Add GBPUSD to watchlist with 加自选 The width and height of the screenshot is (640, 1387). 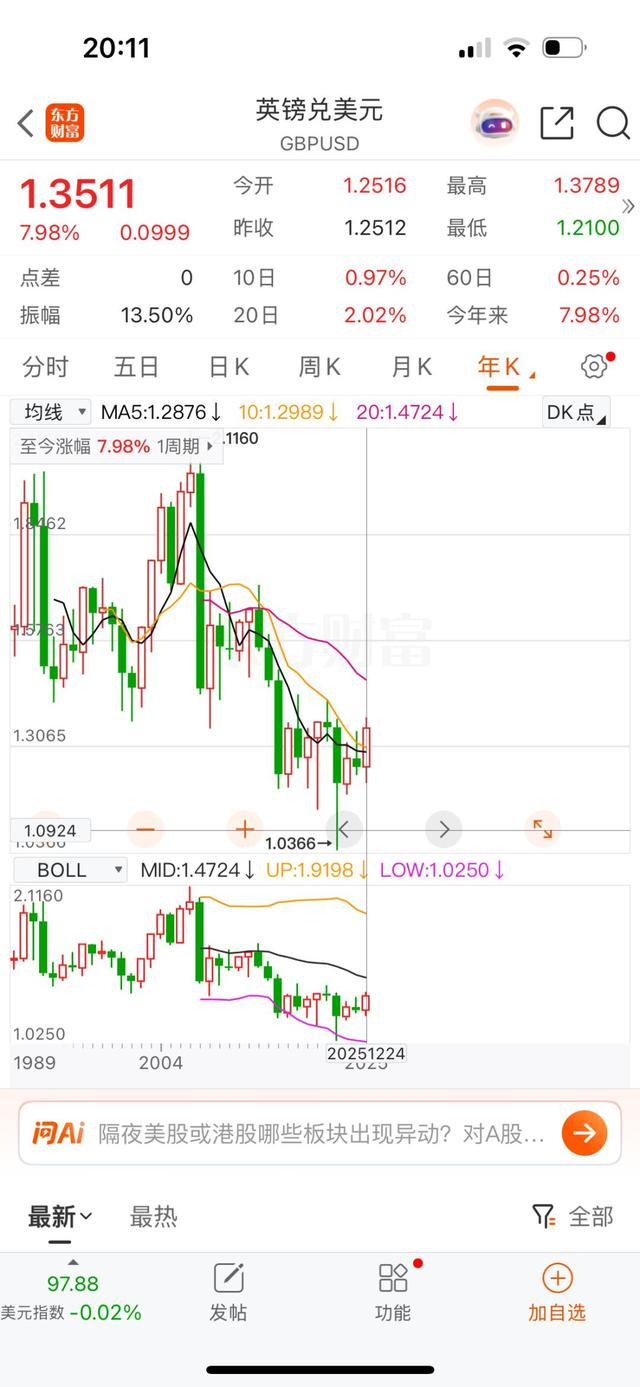(557, 1291)
